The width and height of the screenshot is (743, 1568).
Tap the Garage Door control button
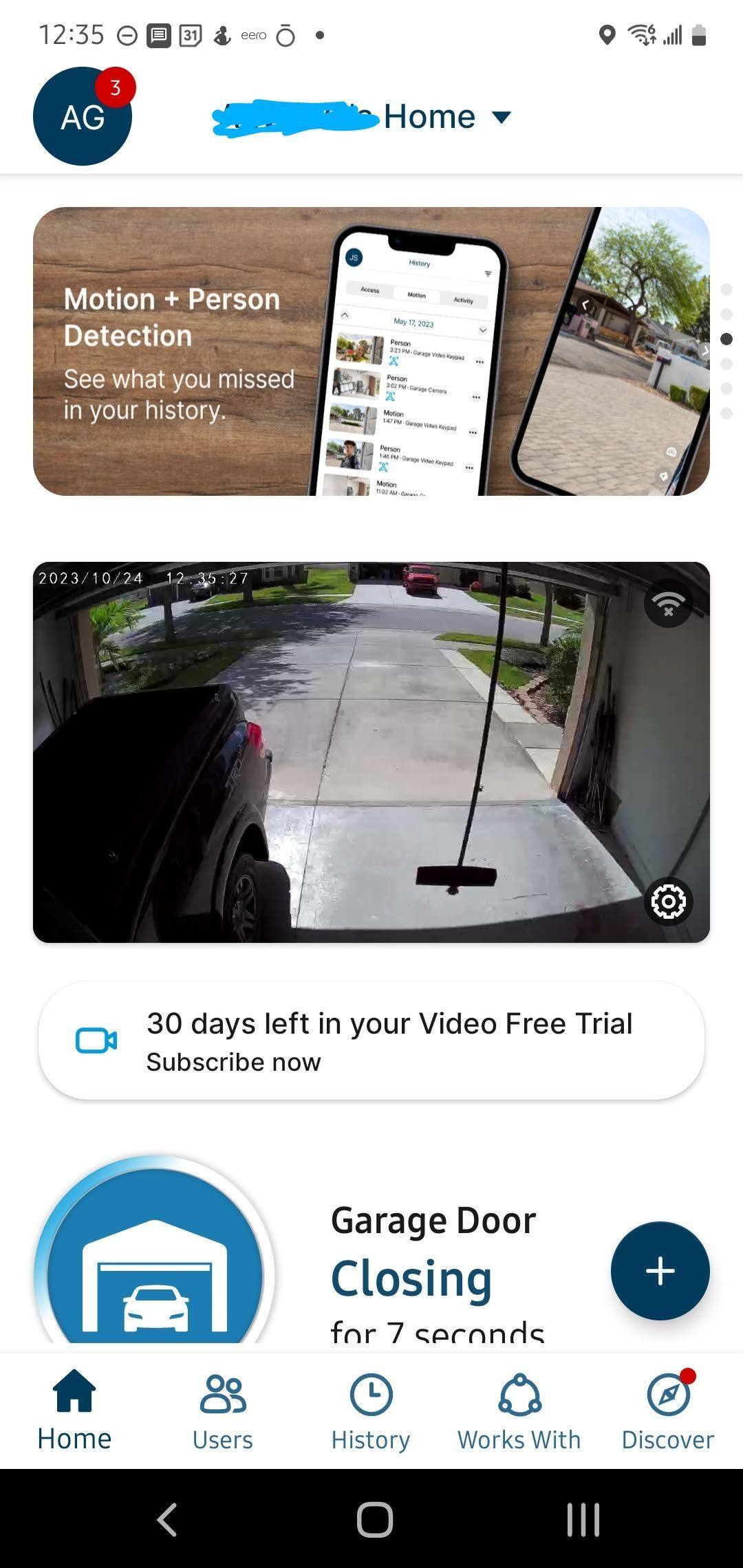click(x=155, y=1272)
